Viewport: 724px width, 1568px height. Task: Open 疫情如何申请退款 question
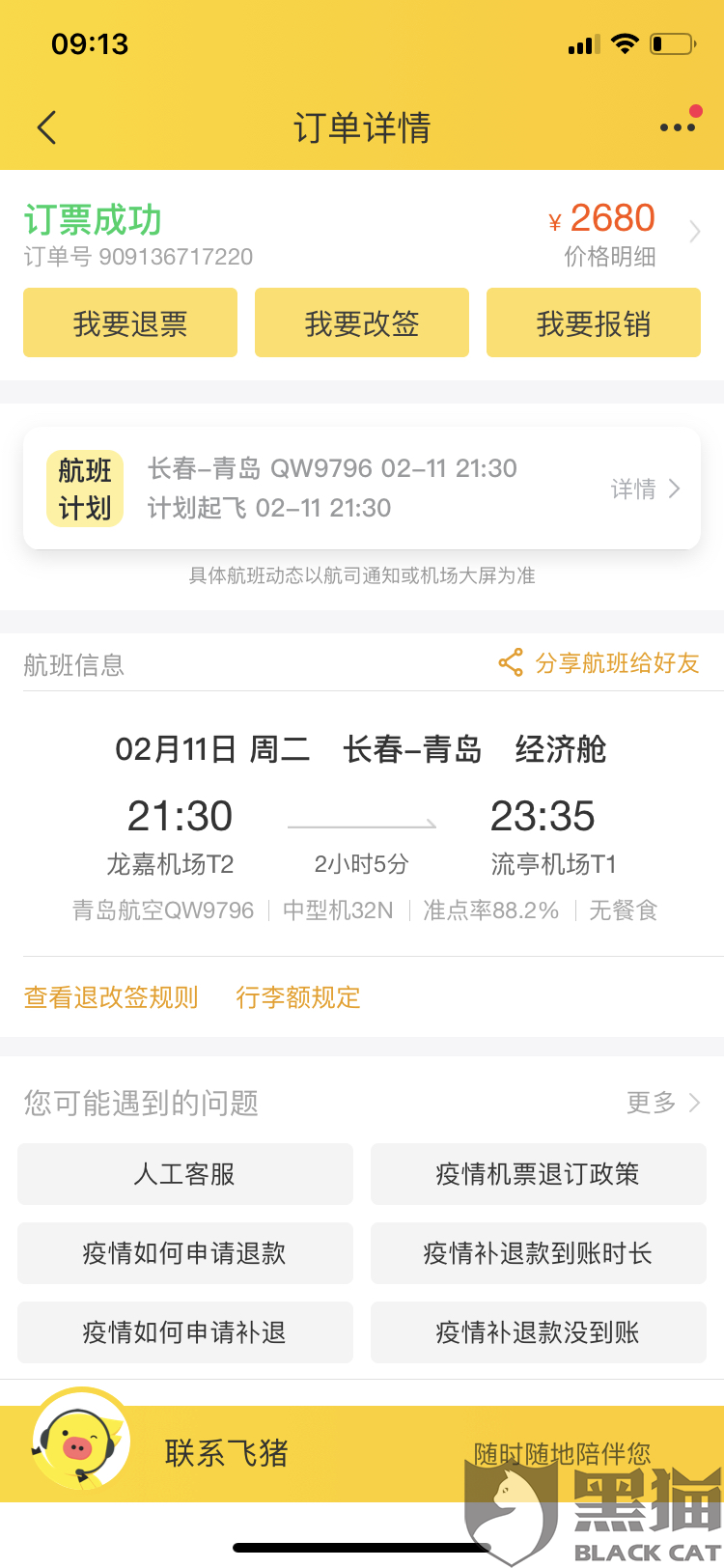point(185,1253)
